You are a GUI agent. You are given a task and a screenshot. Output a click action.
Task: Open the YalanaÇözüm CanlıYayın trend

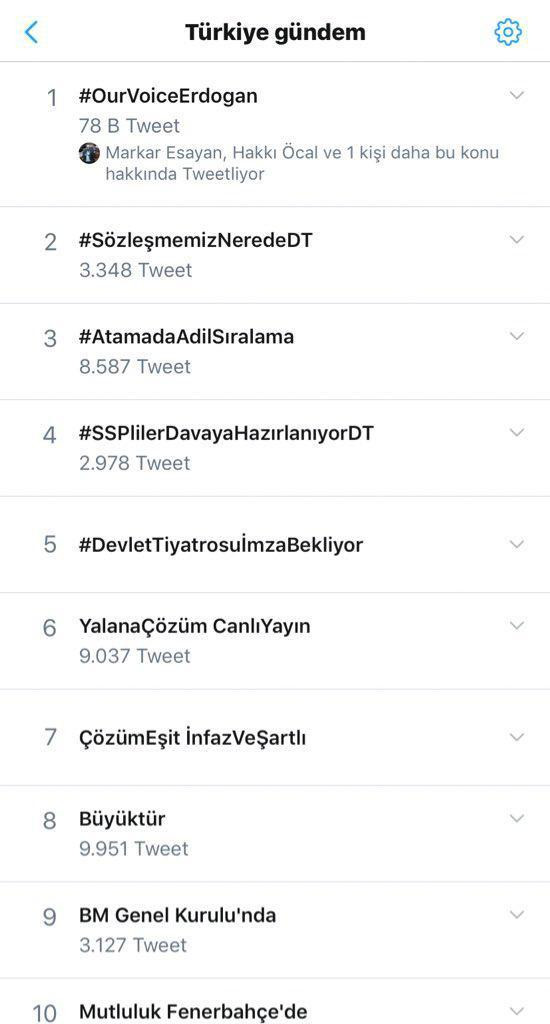click(x=275, y=641)
